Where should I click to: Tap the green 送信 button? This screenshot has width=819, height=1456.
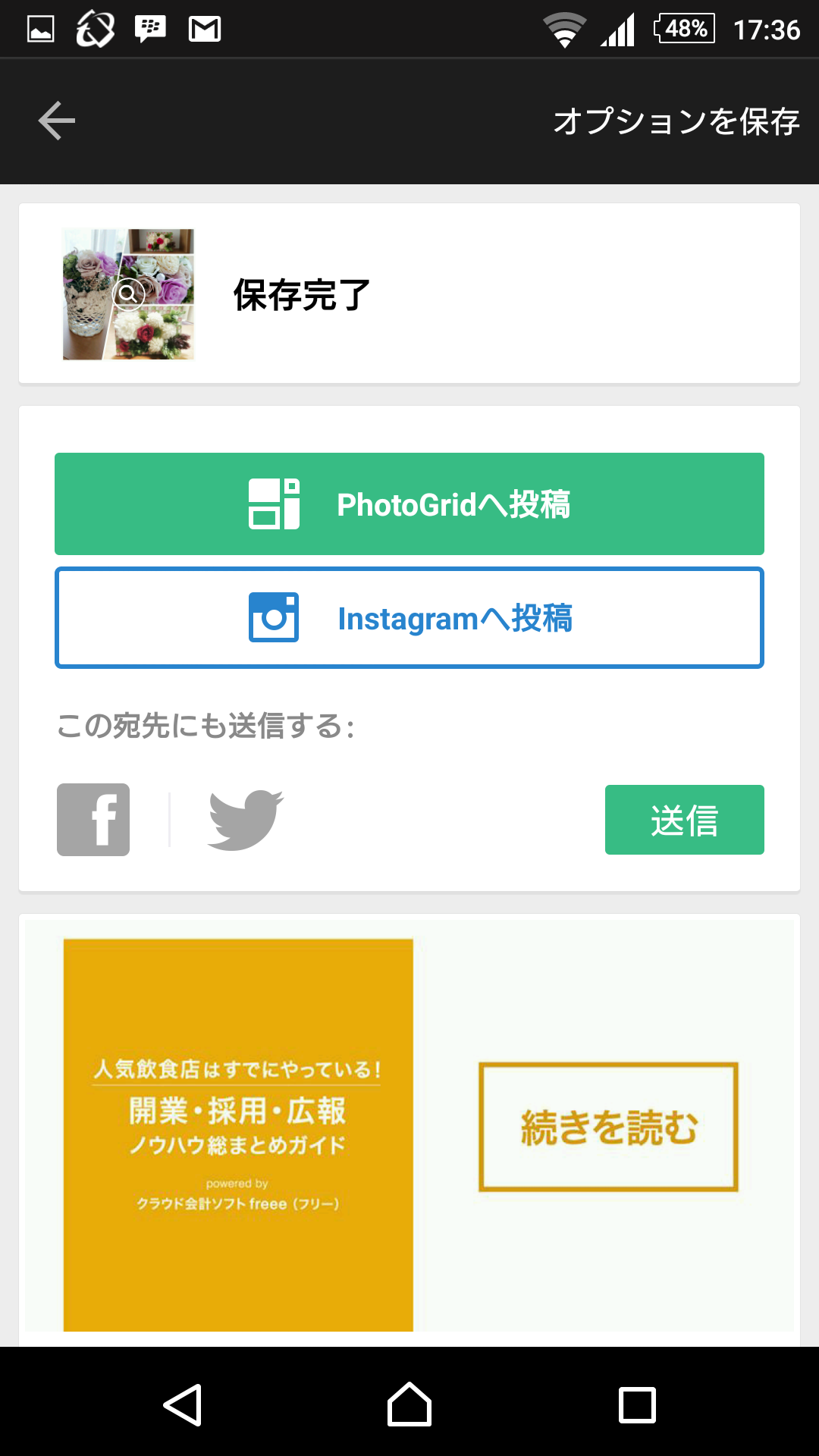click(x=684, y=820)
